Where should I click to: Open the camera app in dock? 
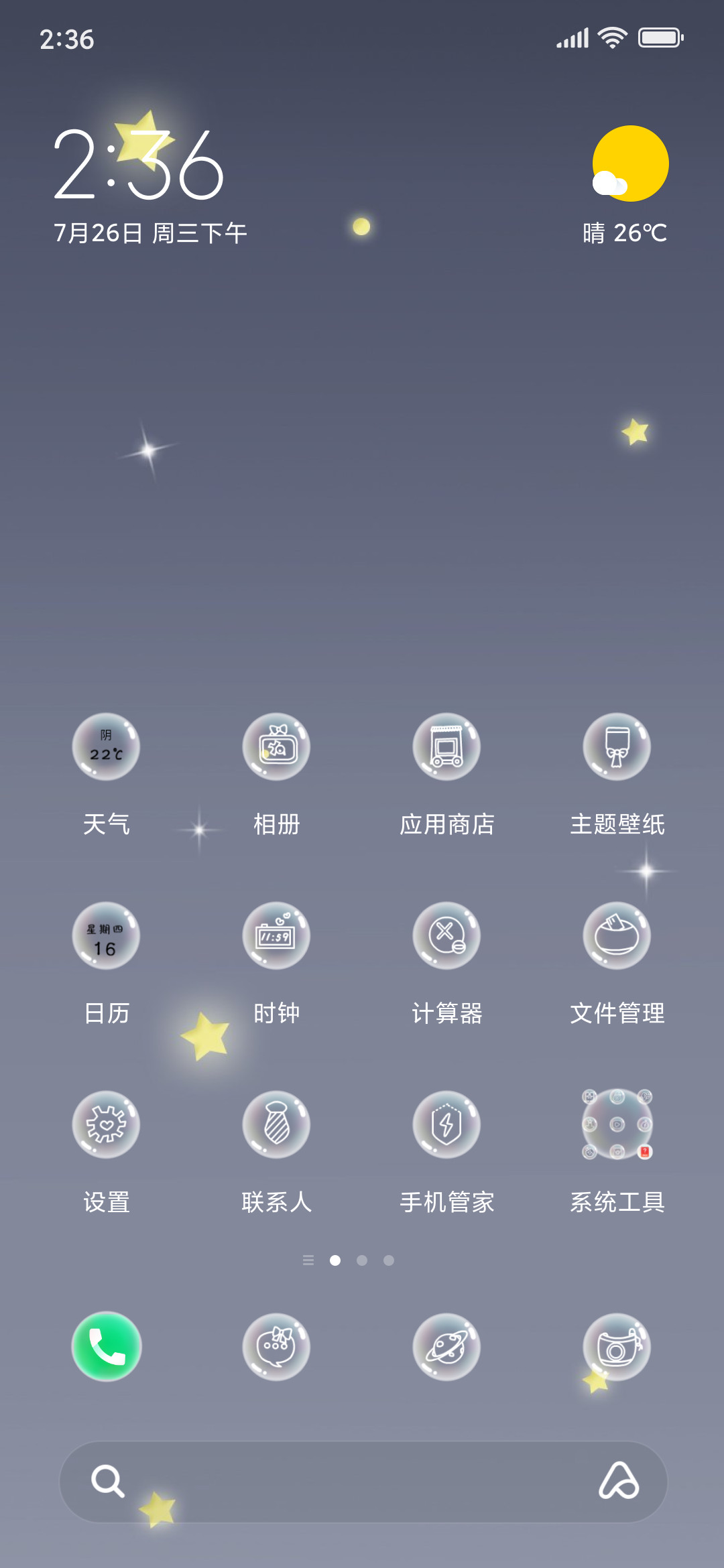(x=617, y=1347)
